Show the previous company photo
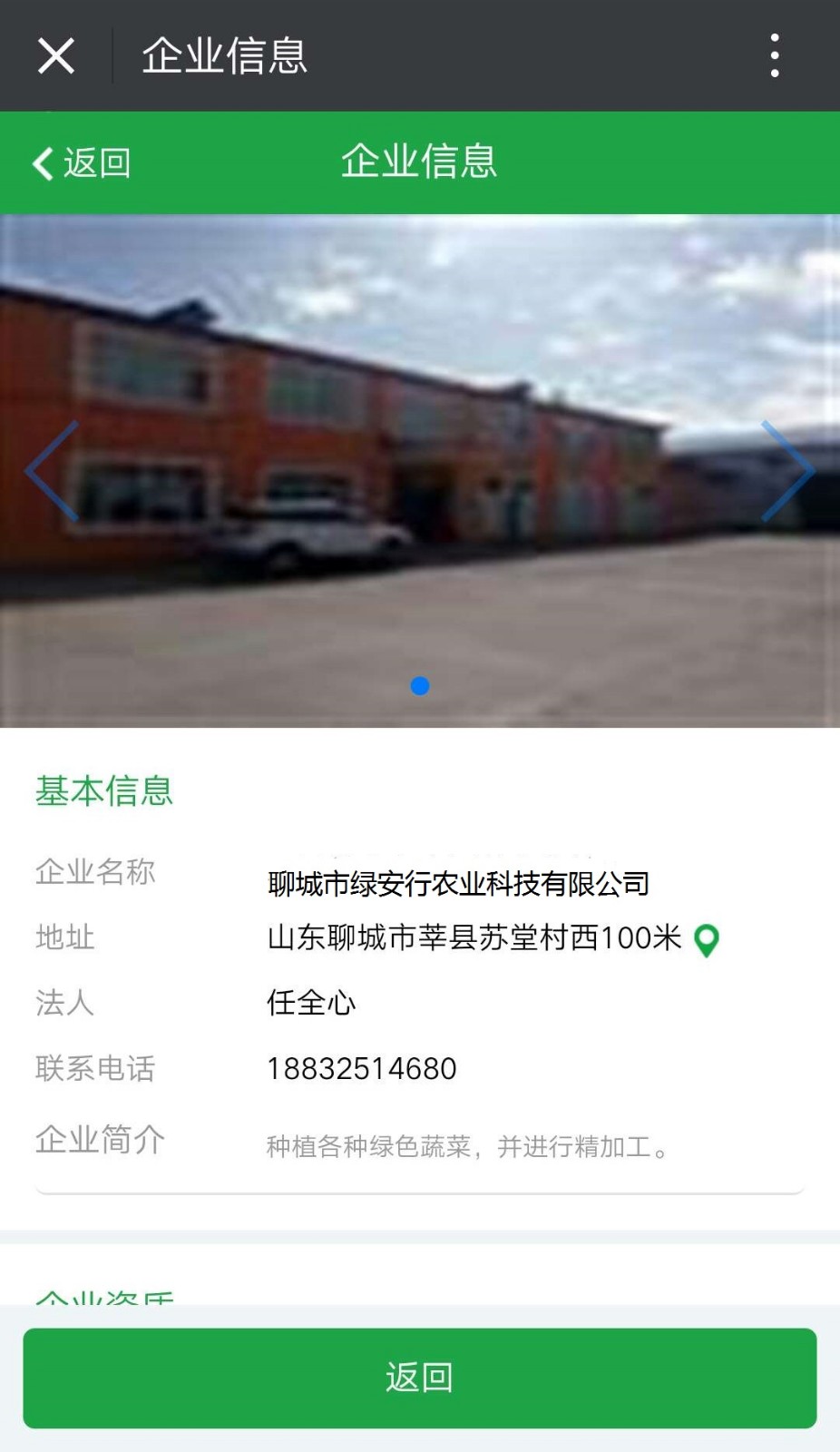The width and height of the screenshot is (840, 1452). (53, 470)
